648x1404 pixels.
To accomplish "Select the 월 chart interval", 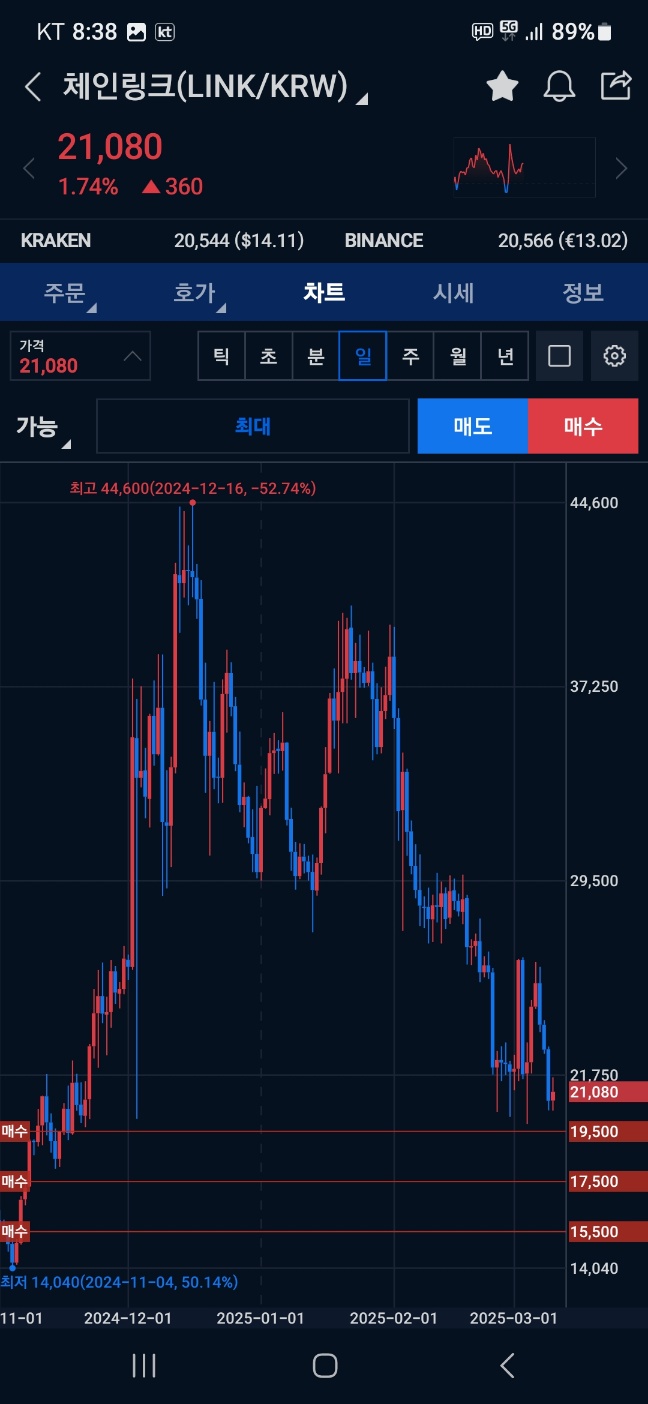I will [x=457, y=356].
